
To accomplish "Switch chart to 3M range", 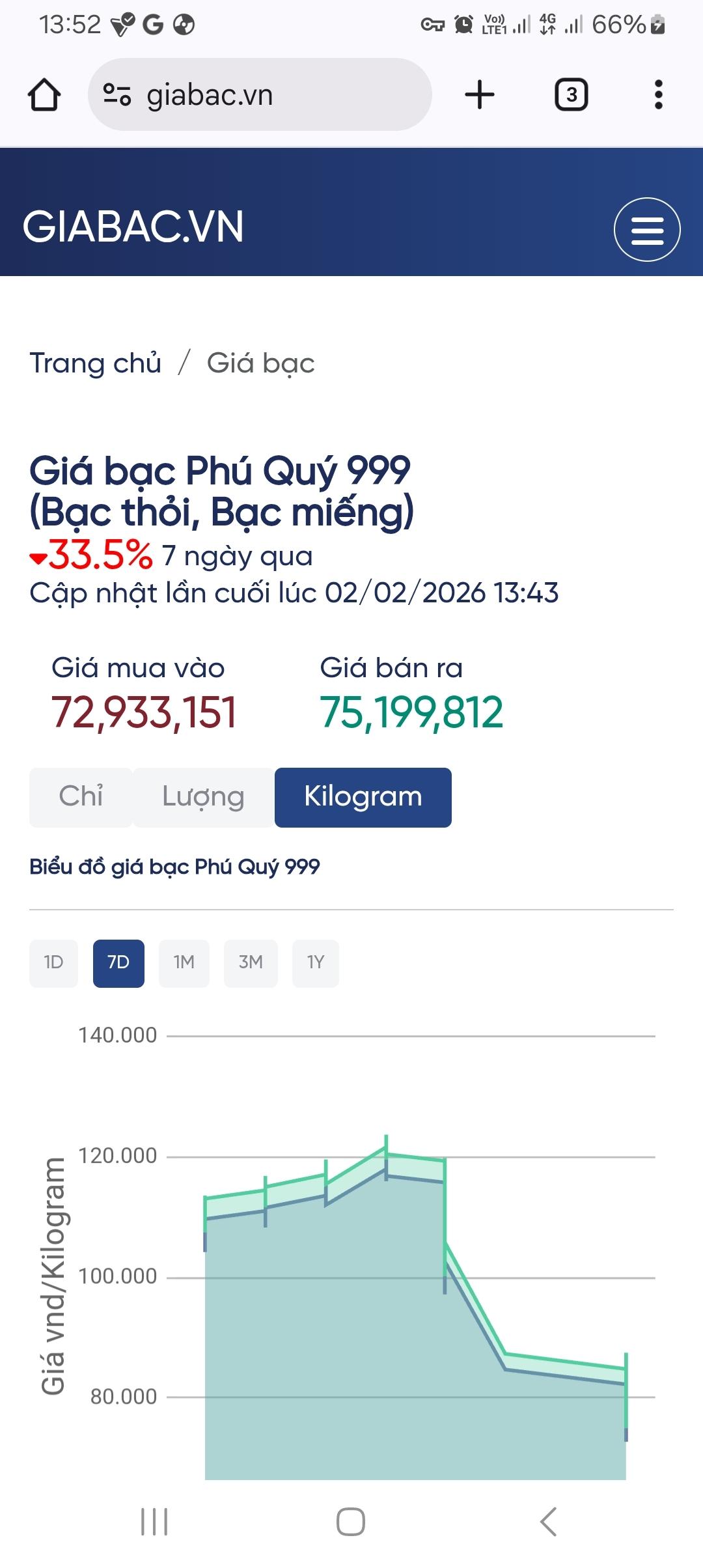I will [251, 963].
